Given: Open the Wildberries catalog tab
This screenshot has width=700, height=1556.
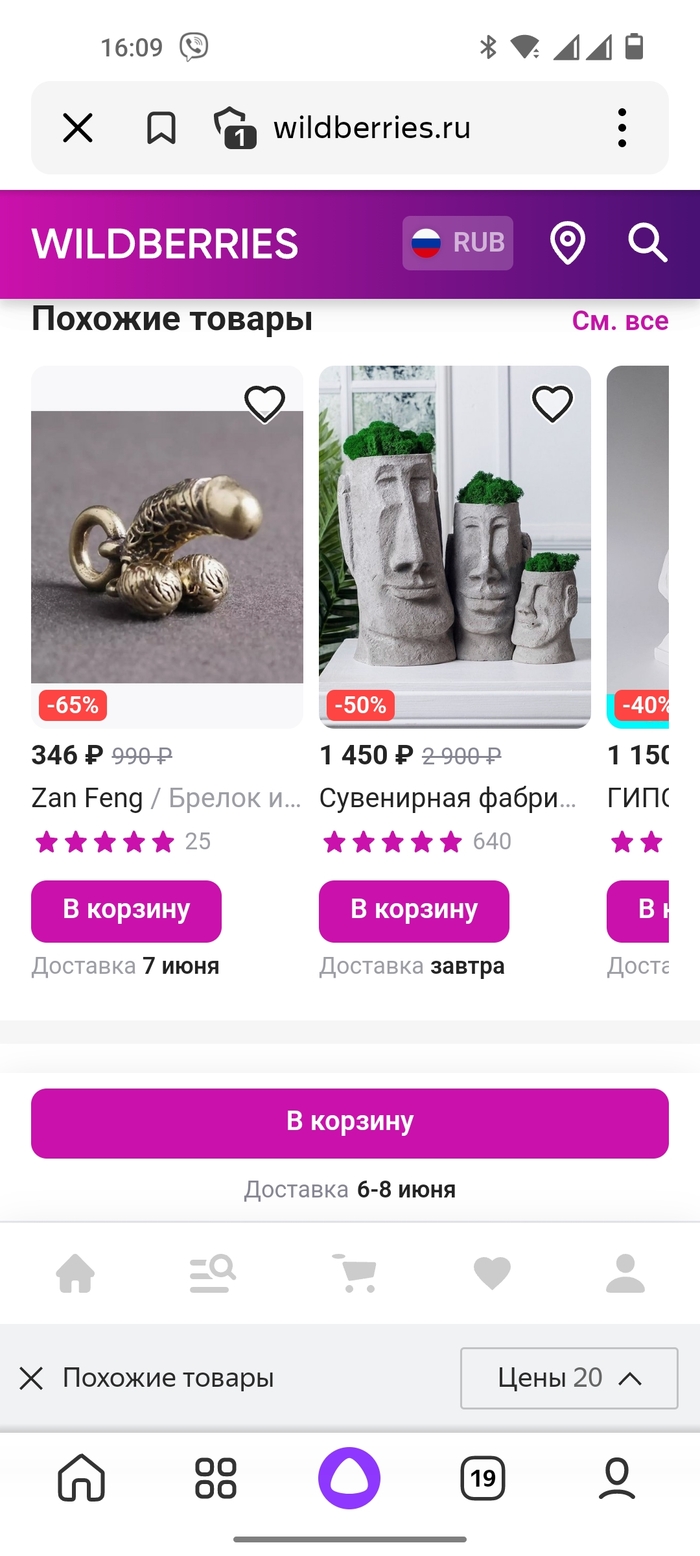Looking at the screenshot, I should [212, 1273].
